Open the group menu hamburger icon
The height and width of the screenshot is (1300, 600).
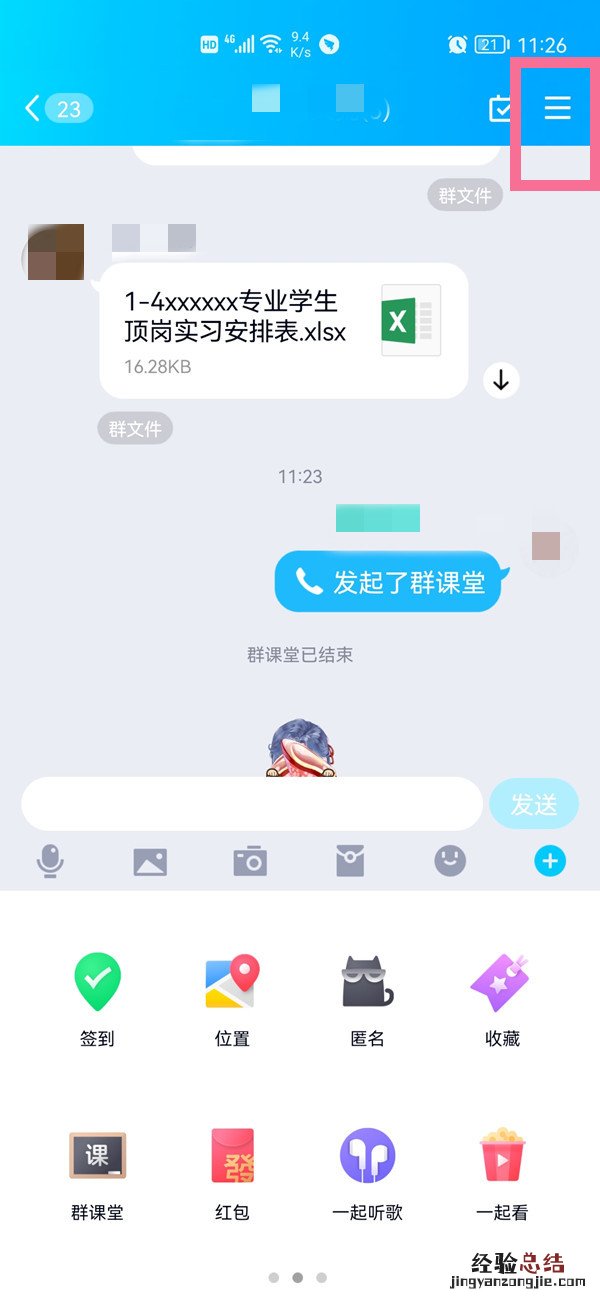click(x=557, y=108)
